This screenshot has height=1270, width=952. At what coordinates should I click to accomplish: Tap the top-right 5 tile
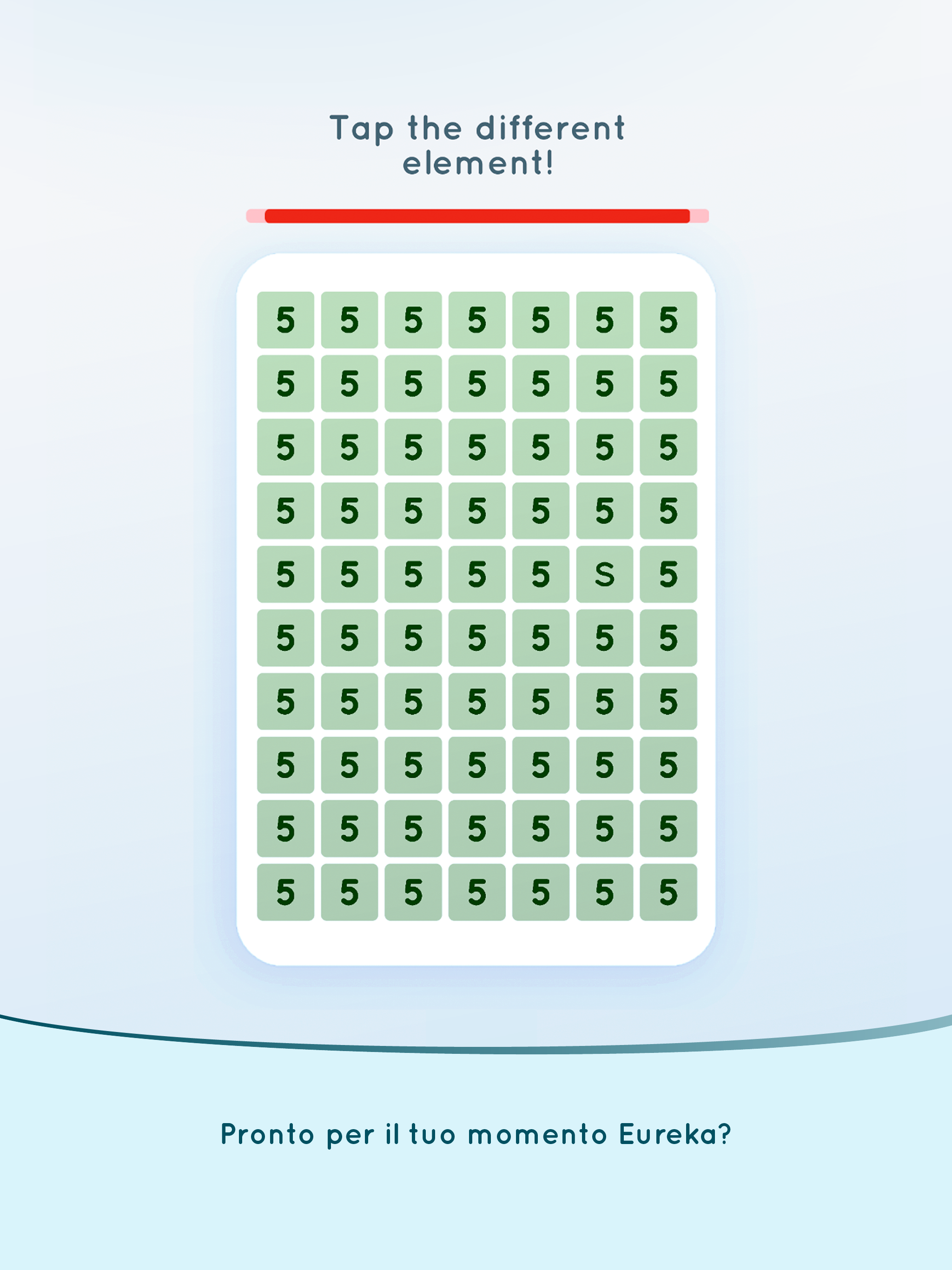click(x=668, y=320)
